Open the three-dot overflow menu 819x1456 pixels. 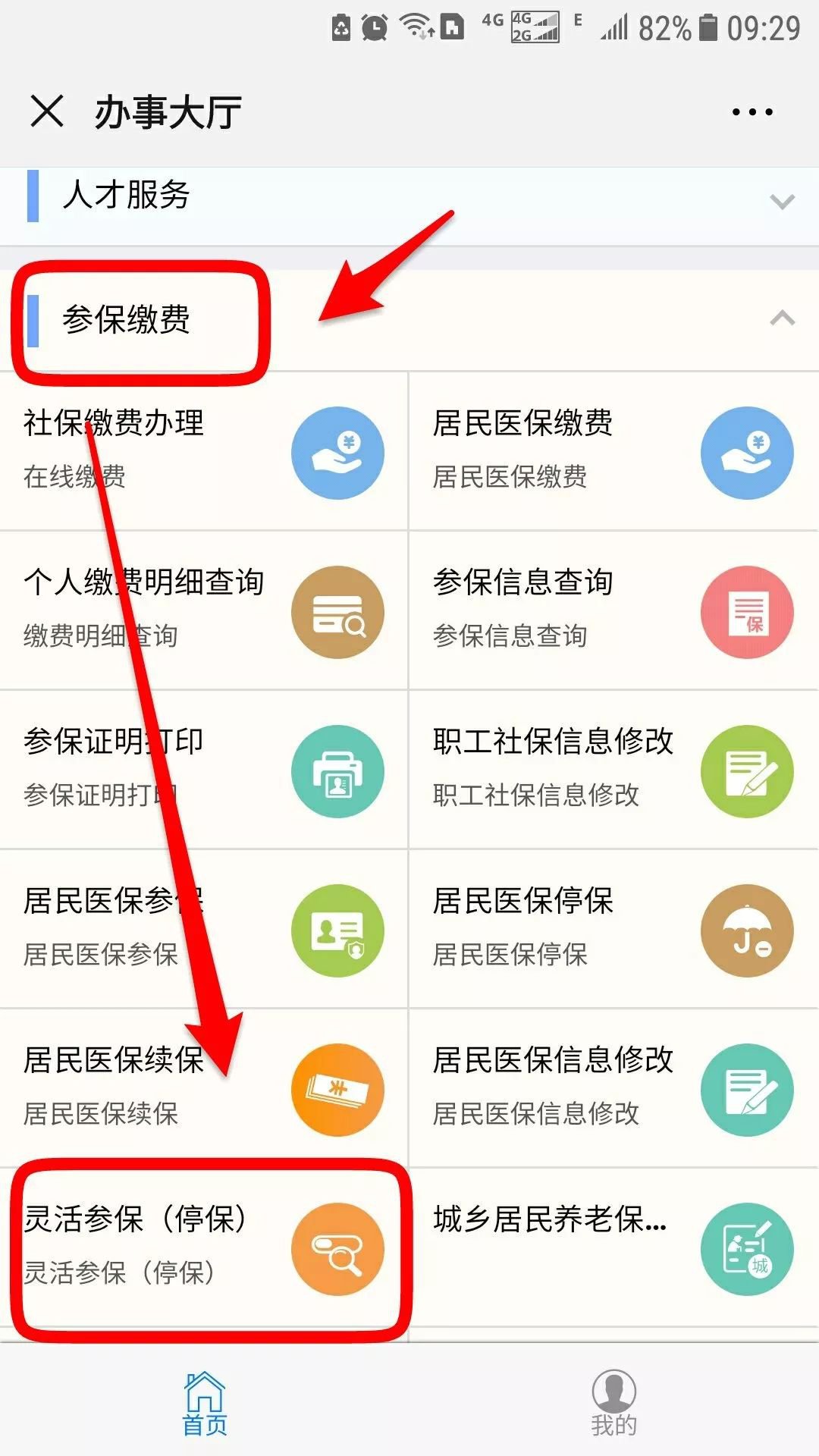(752, 112)
